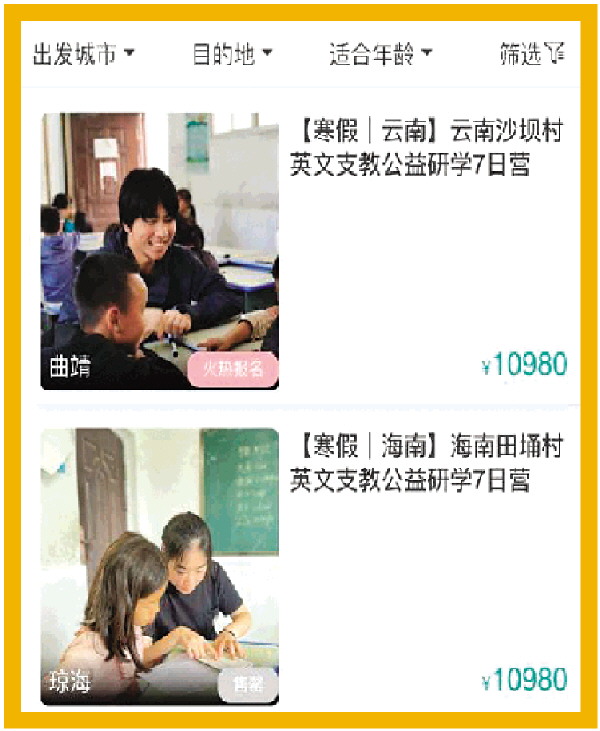Choose a range under 适合年龄
This screenshot has height=731, width=600.
380,54
